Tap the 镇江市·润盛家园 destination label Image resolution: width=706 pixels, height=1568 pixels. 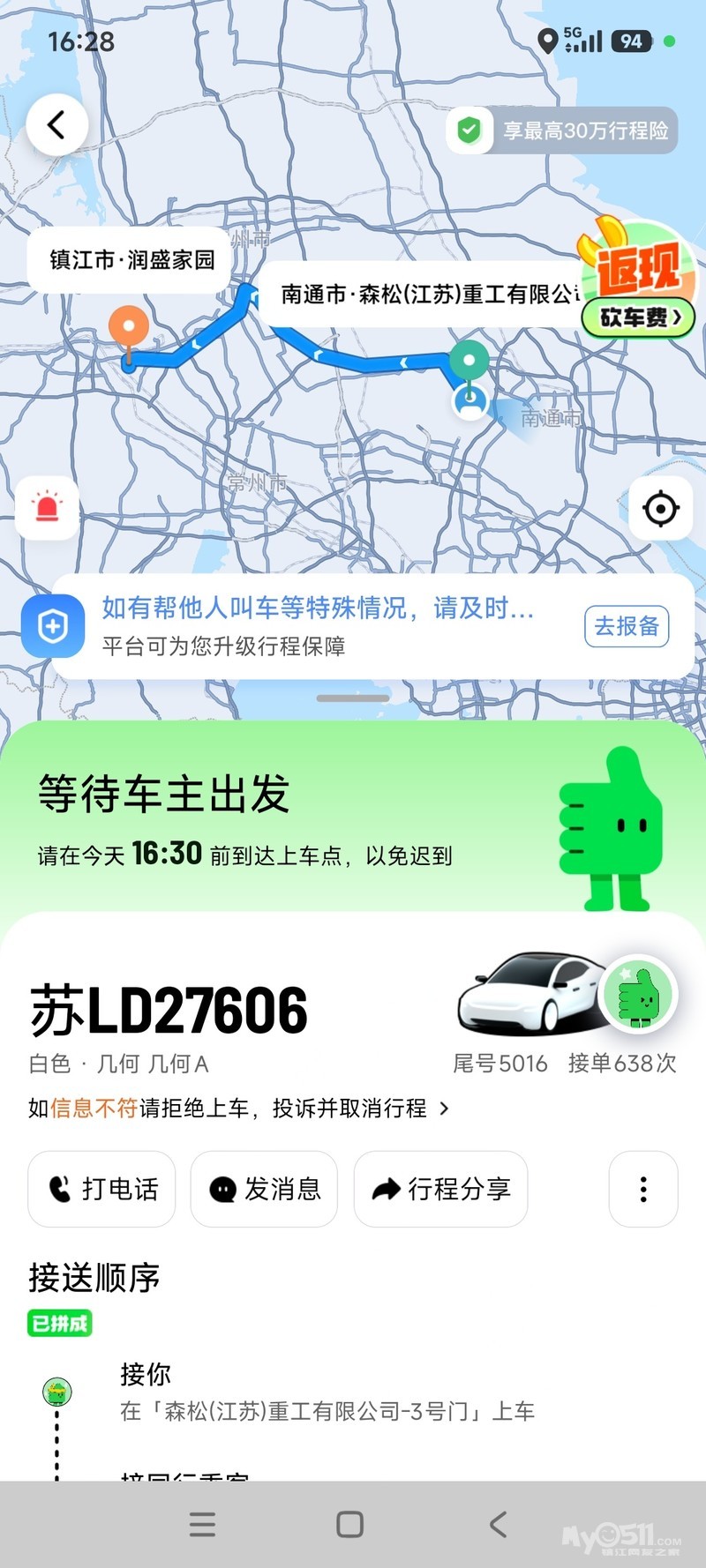click(131, 260)
